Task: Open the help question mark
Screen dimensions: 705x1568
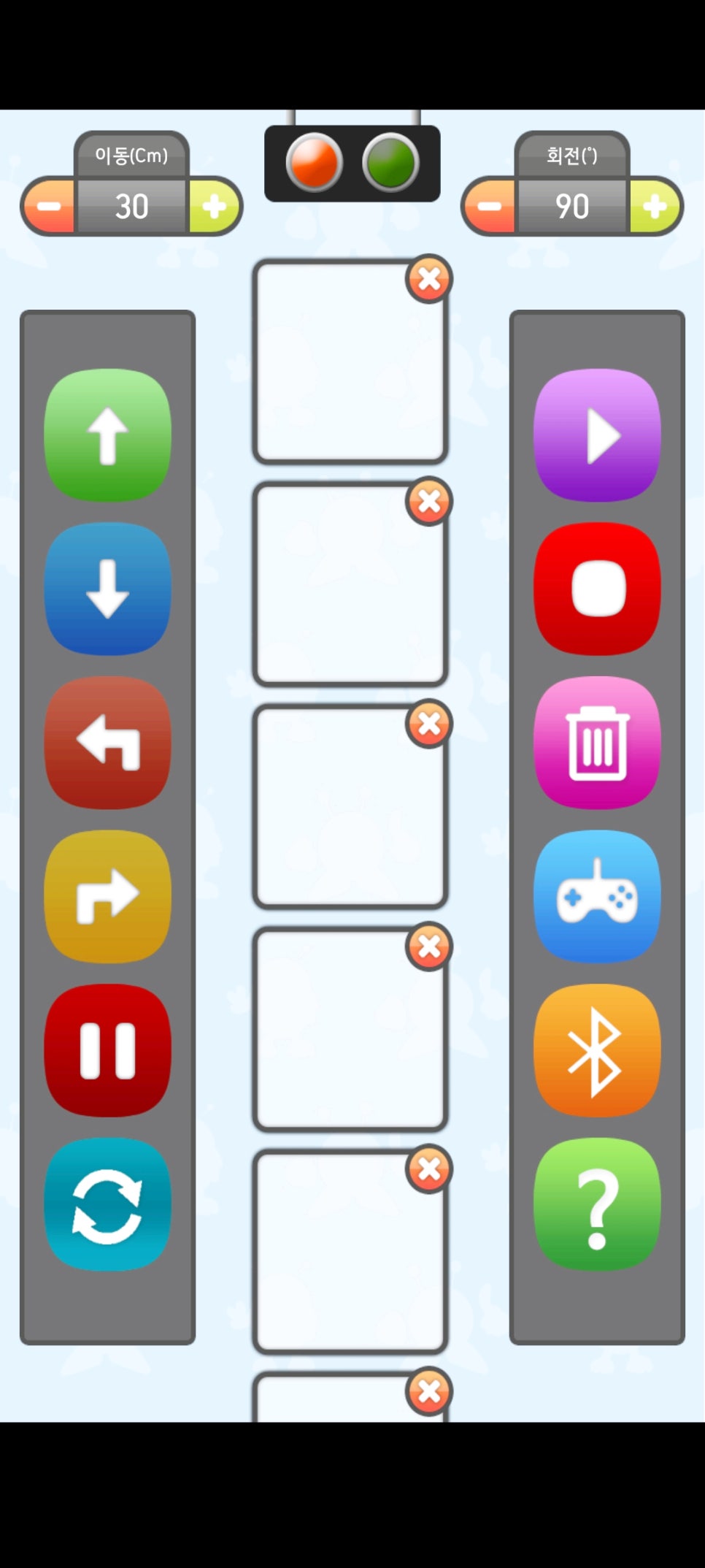Action: click(598, 1204)
